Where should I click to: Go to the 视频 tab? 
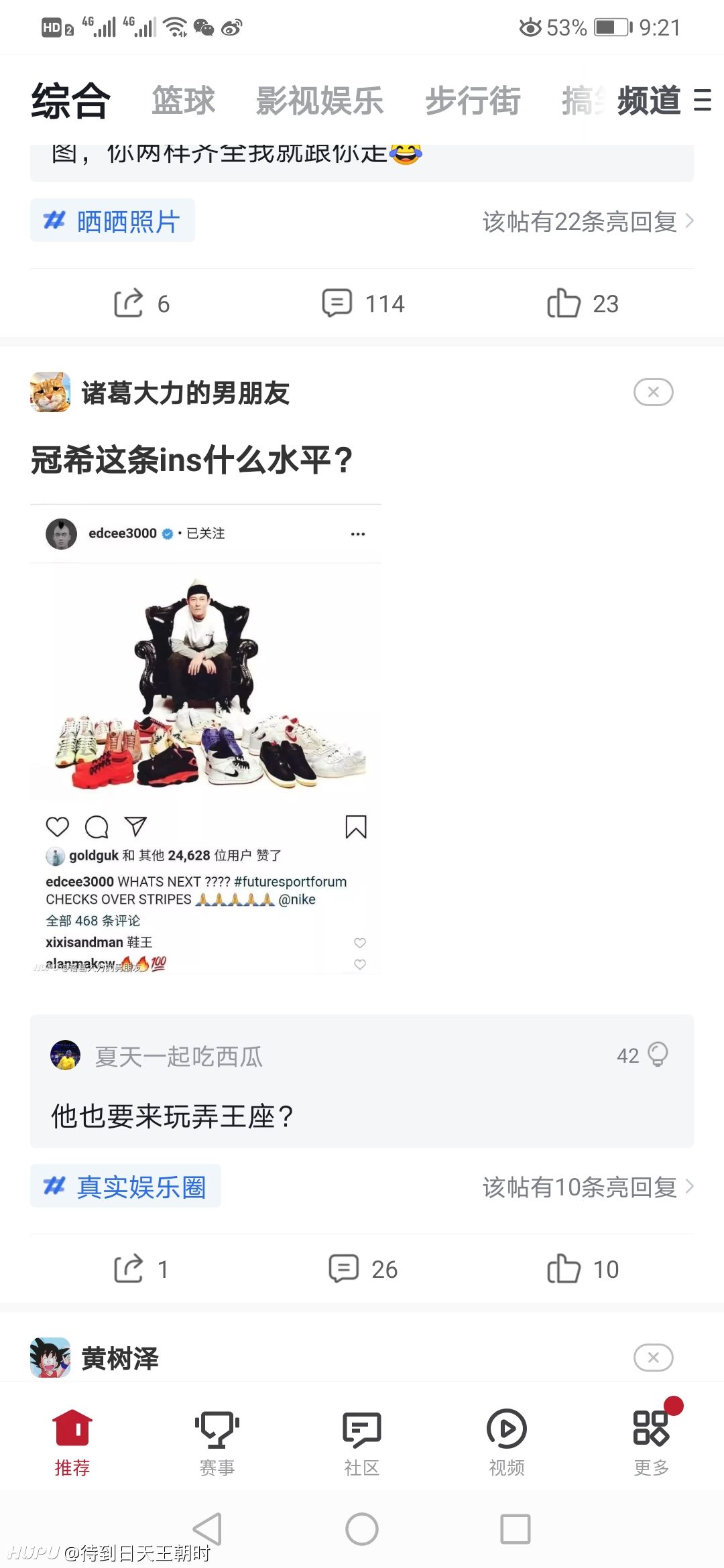click(507, 1443)
